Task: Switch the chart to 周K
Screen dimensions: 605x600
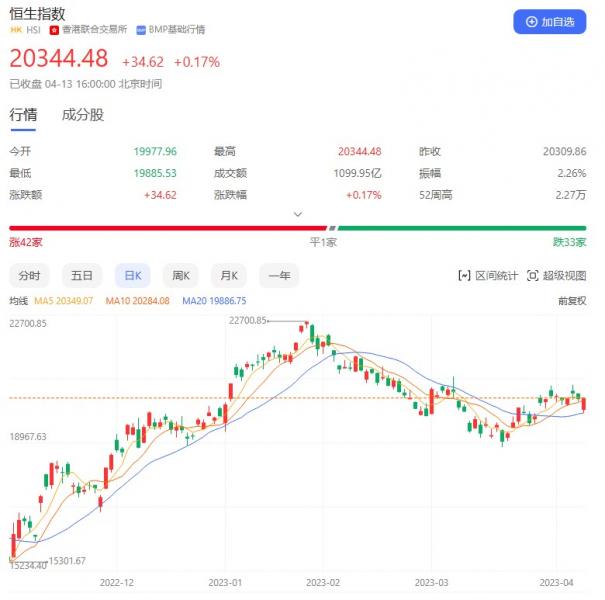Action: click(x=181, y=275)
